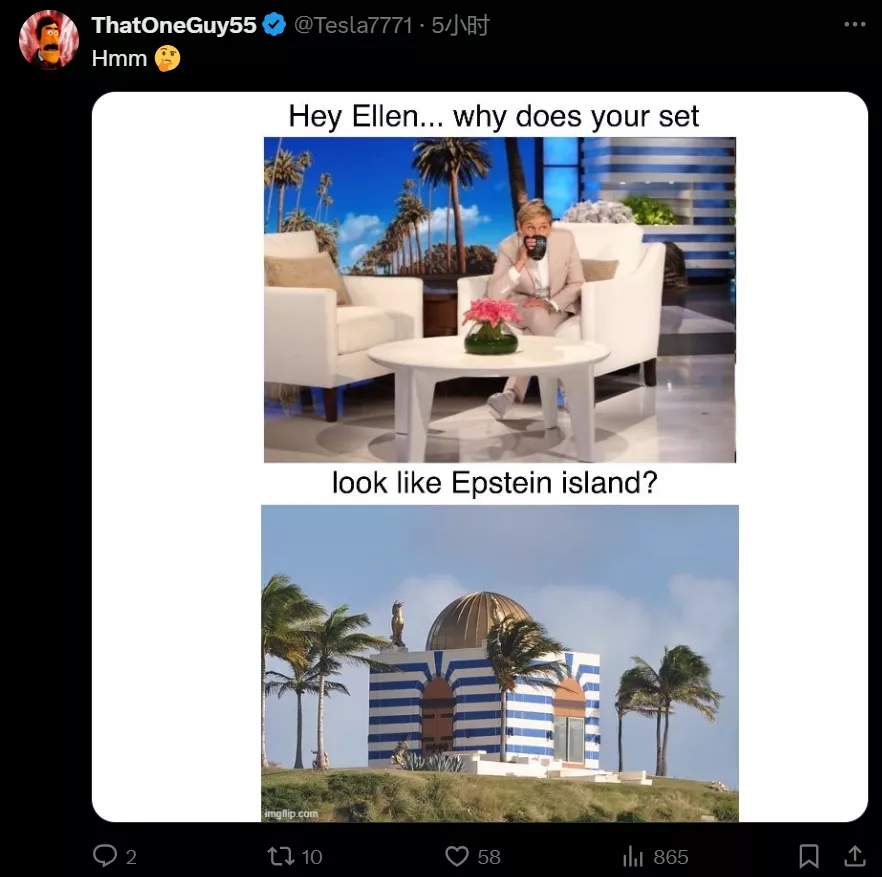Viewport: 882px width, 877px height.
Task: Open the post's 5-hour timestamp link
Action: coord(460,26)
